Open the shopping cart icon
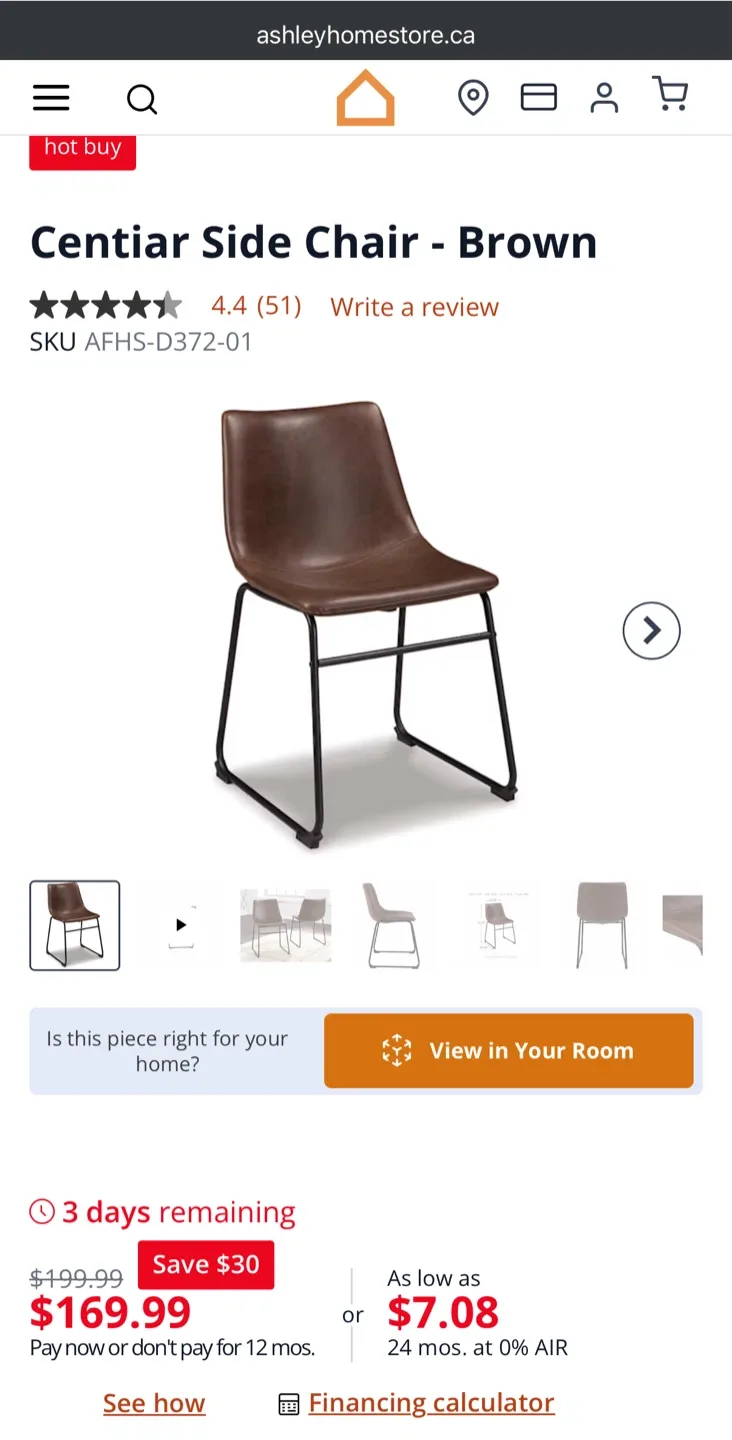This screenshot has height=1440, width=732. coord(670,97)
